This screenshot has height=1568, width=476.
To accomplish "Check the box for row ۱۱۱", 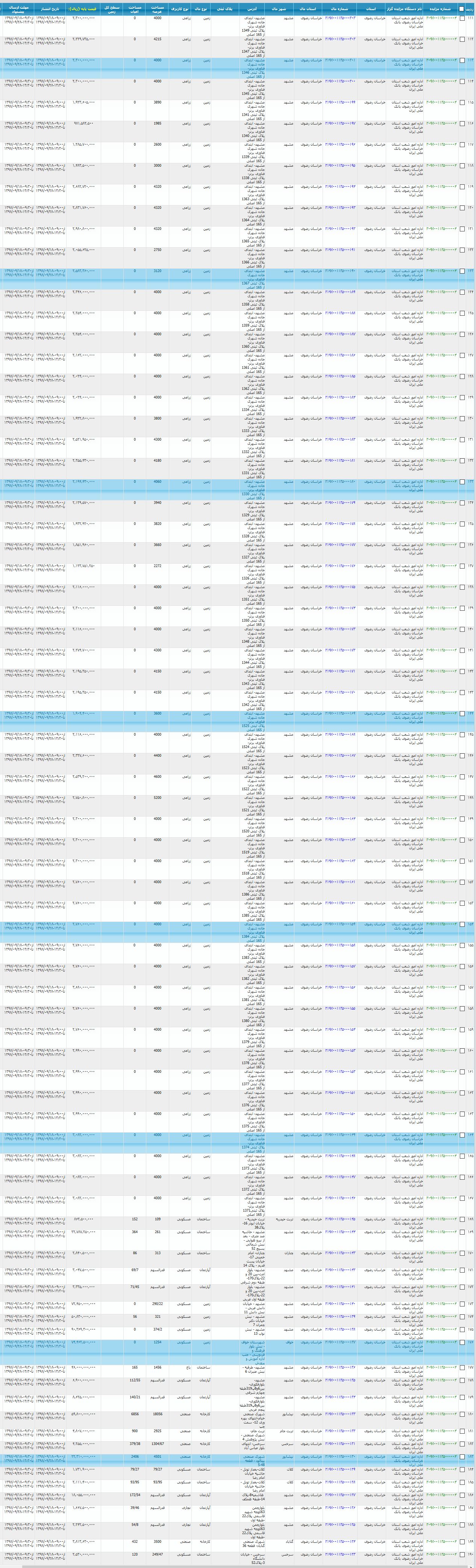I will (x=462, y=19).
